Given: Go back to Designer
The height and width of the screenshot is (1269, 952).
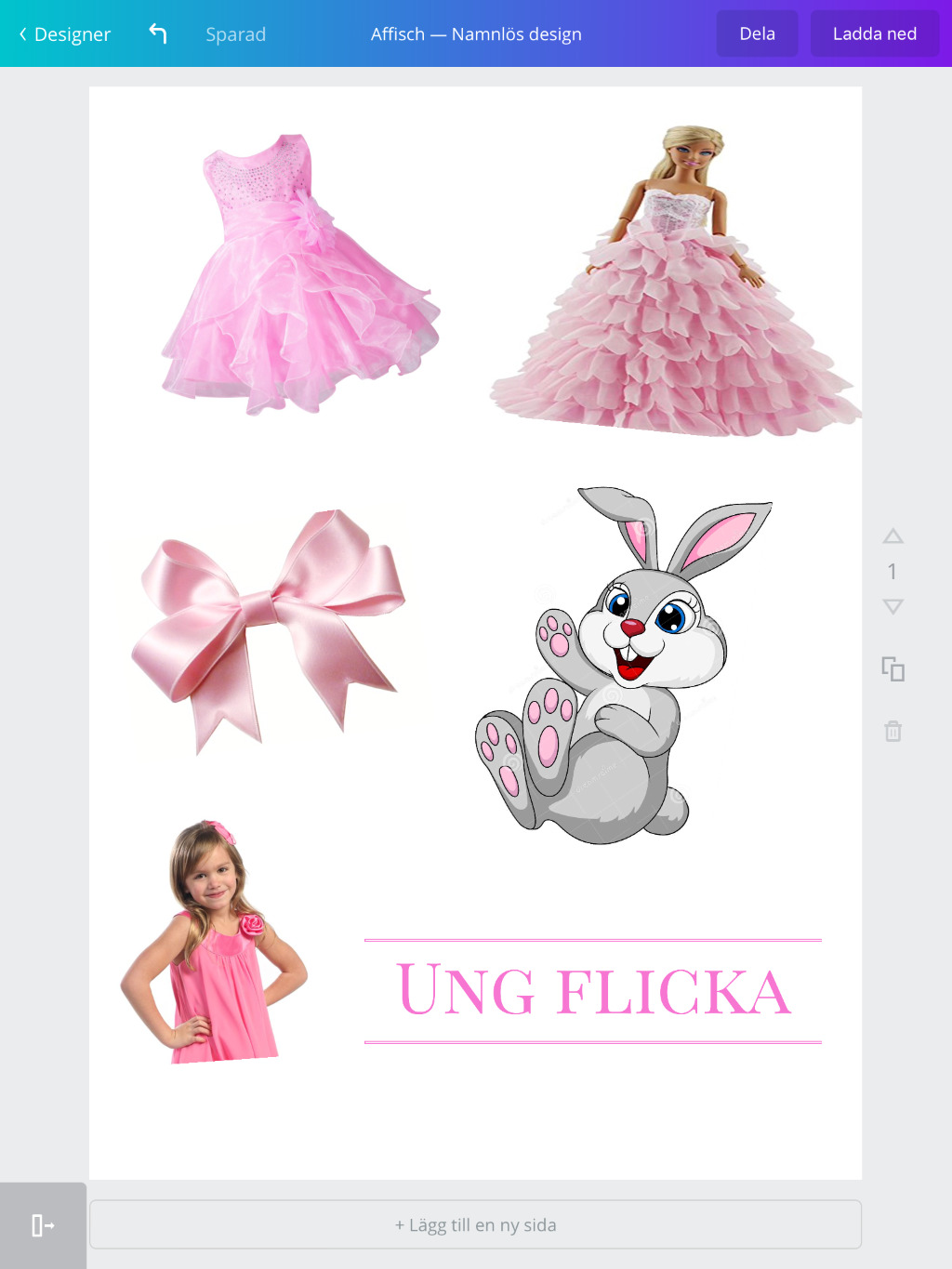Looking at the screenshot, I should (x=65, y=34).
